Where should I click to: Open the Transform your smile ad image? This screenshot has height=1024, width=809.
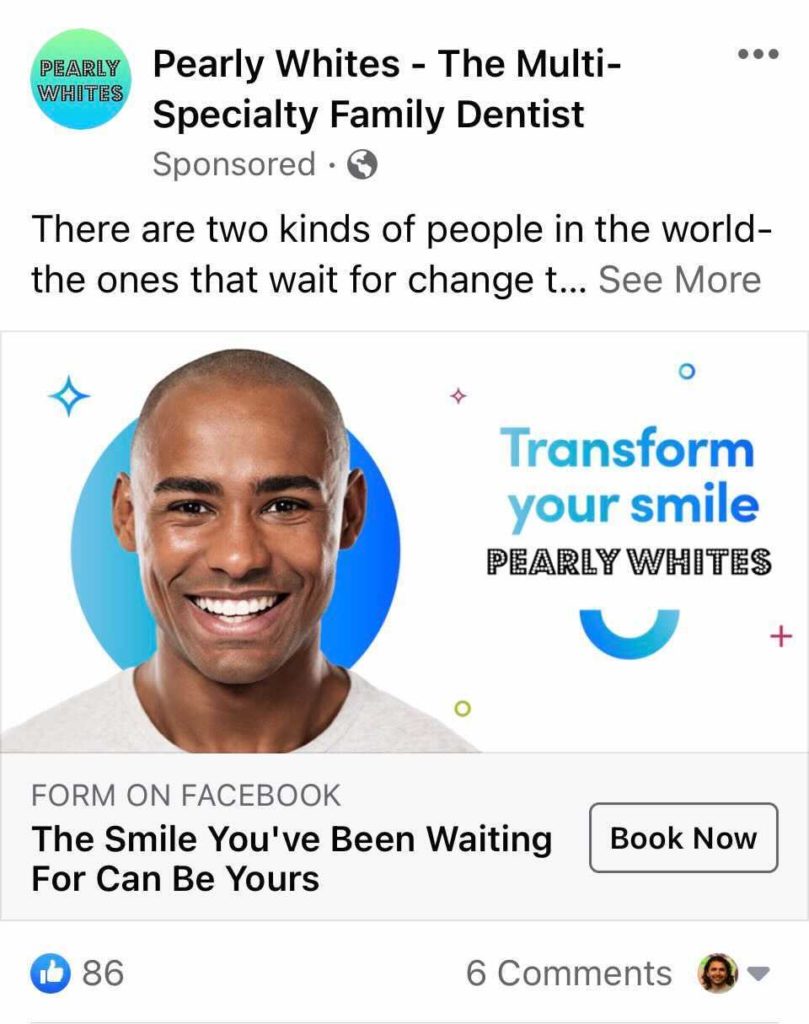coord(404,541)
